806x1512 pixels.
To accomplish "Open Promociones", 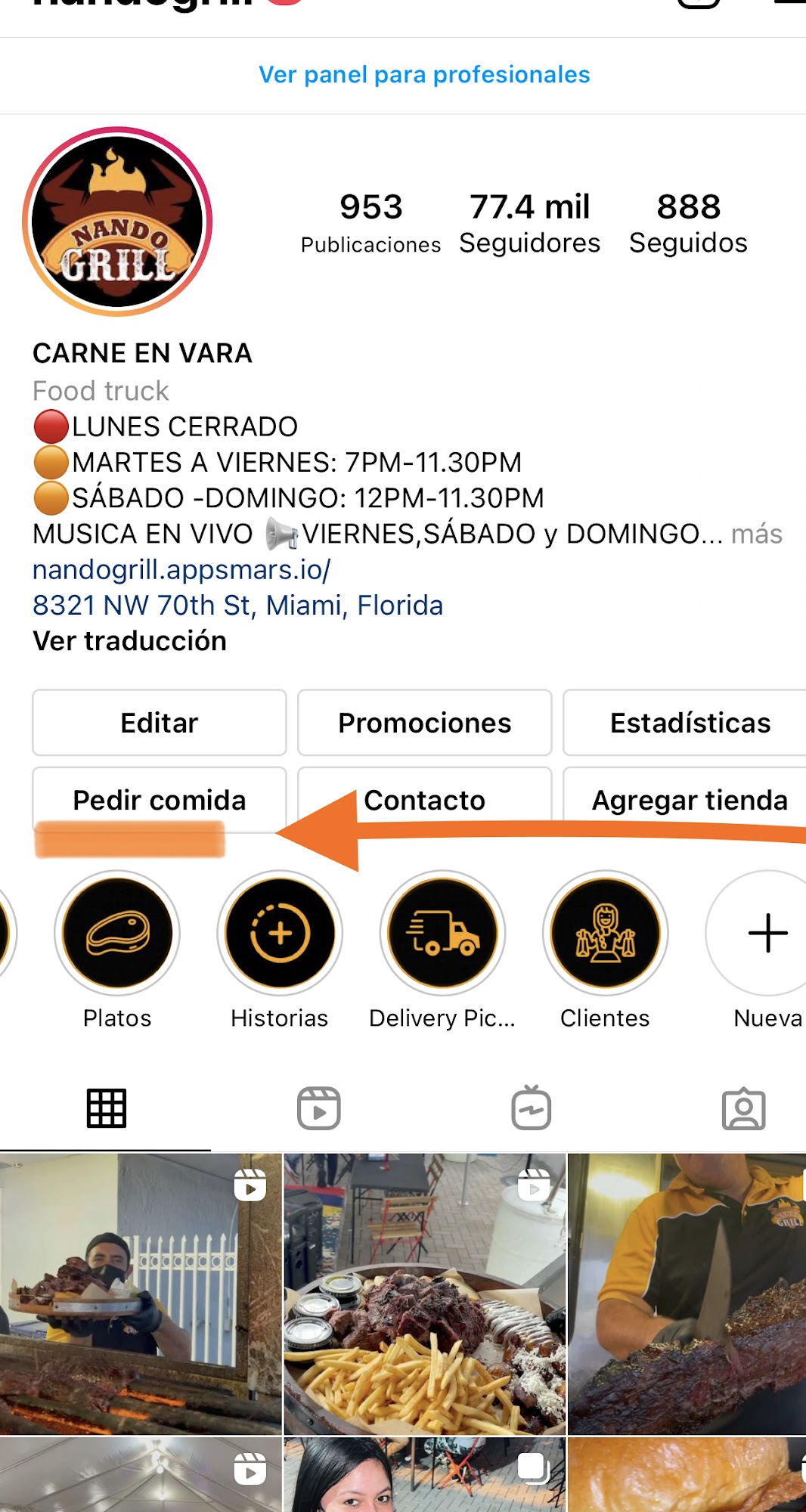I will (424, 723).
